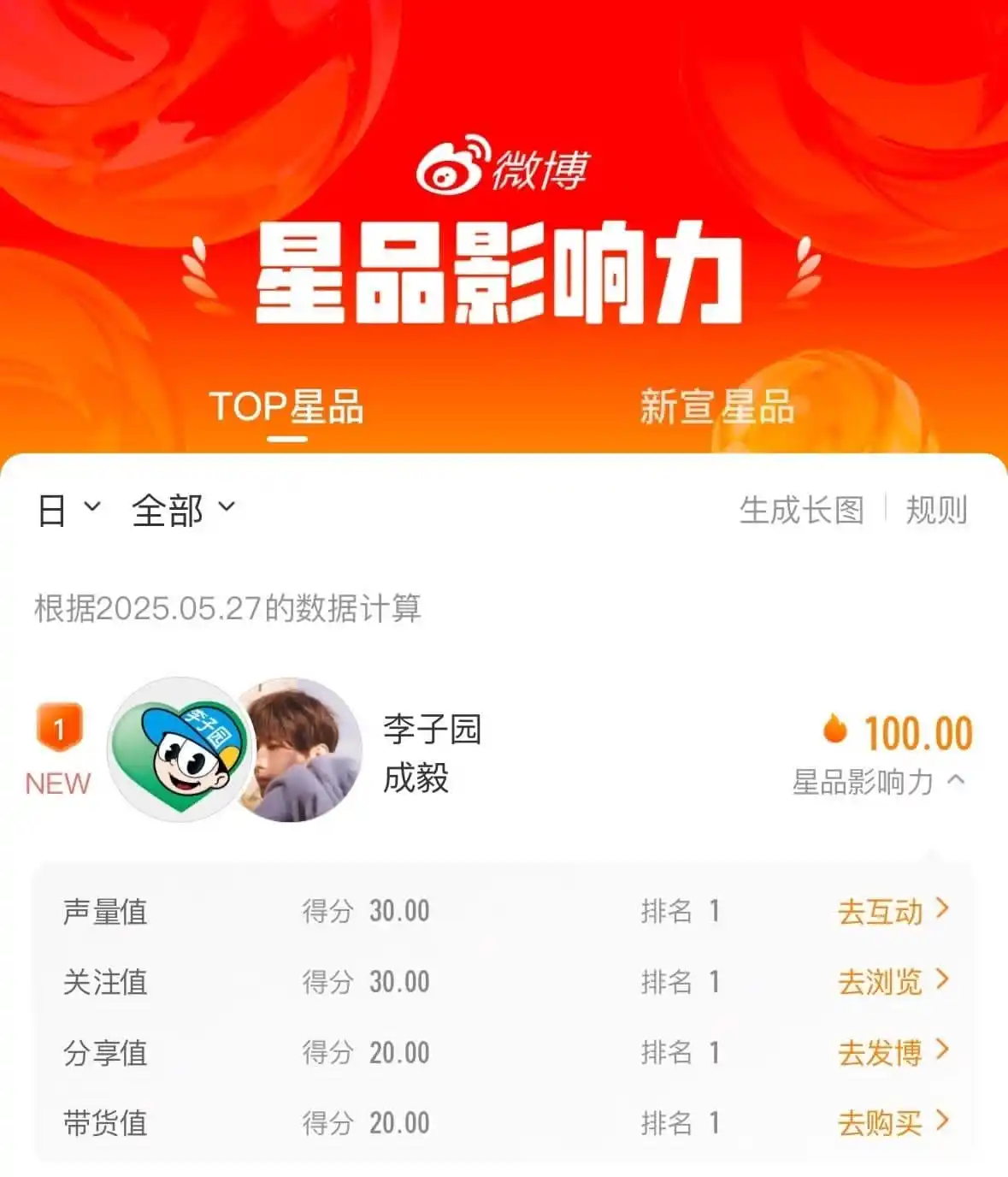Tap 去发博 next to 分享值
Screen dimensions: 1008x1177
893,1052
